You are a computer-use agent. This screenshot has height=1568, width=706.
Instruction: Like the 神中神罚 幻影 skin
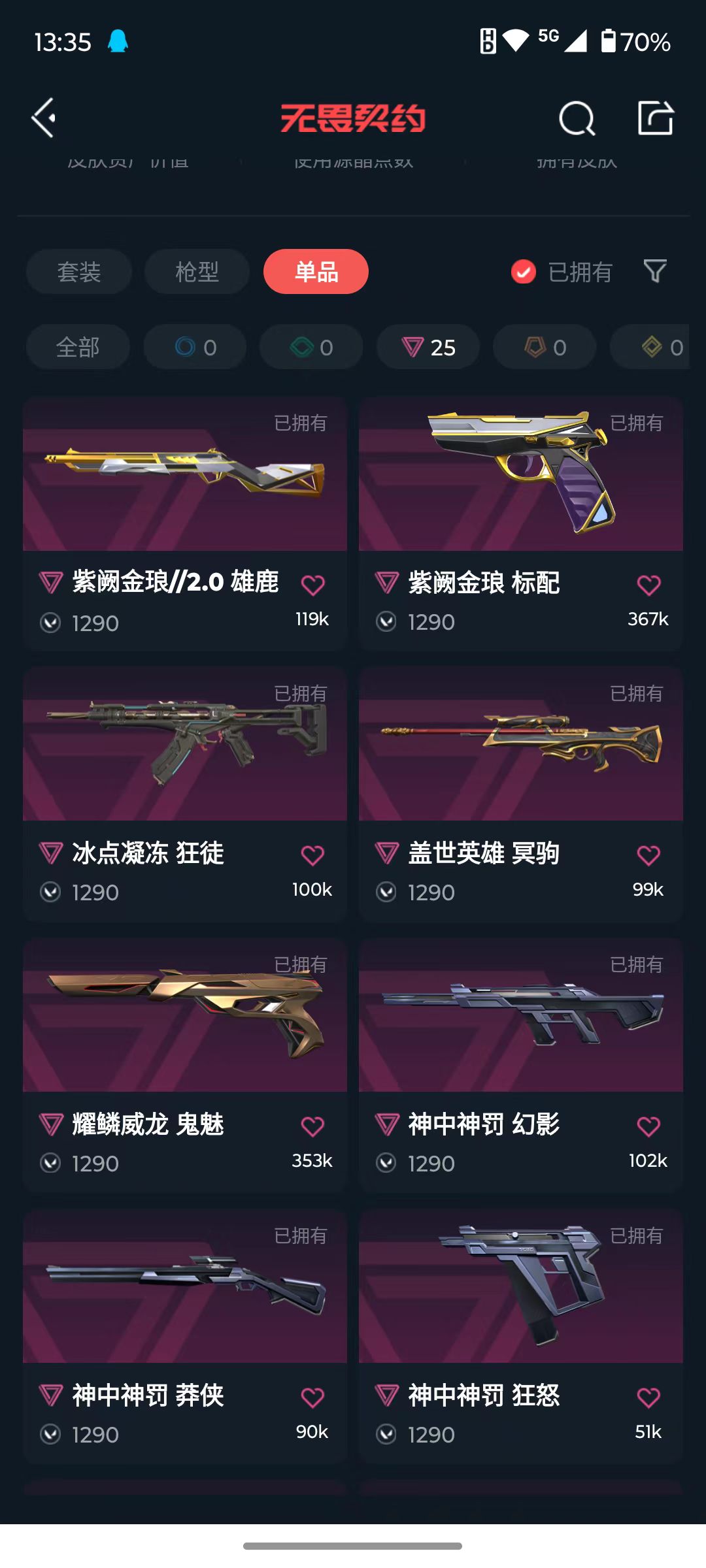648,1126
